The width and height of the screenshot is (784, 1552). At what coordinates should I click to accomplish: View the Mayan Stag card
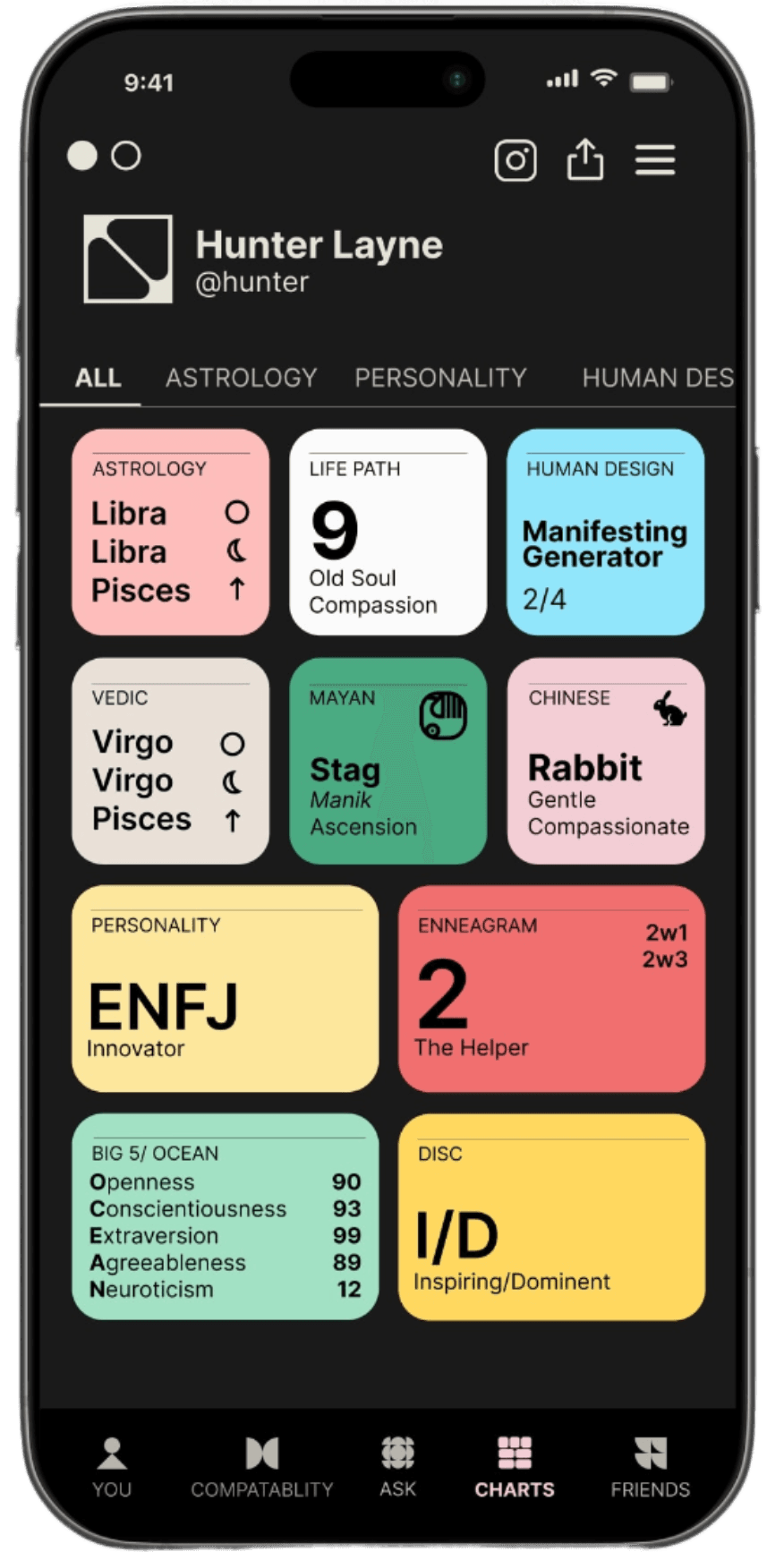click(388, 761)
